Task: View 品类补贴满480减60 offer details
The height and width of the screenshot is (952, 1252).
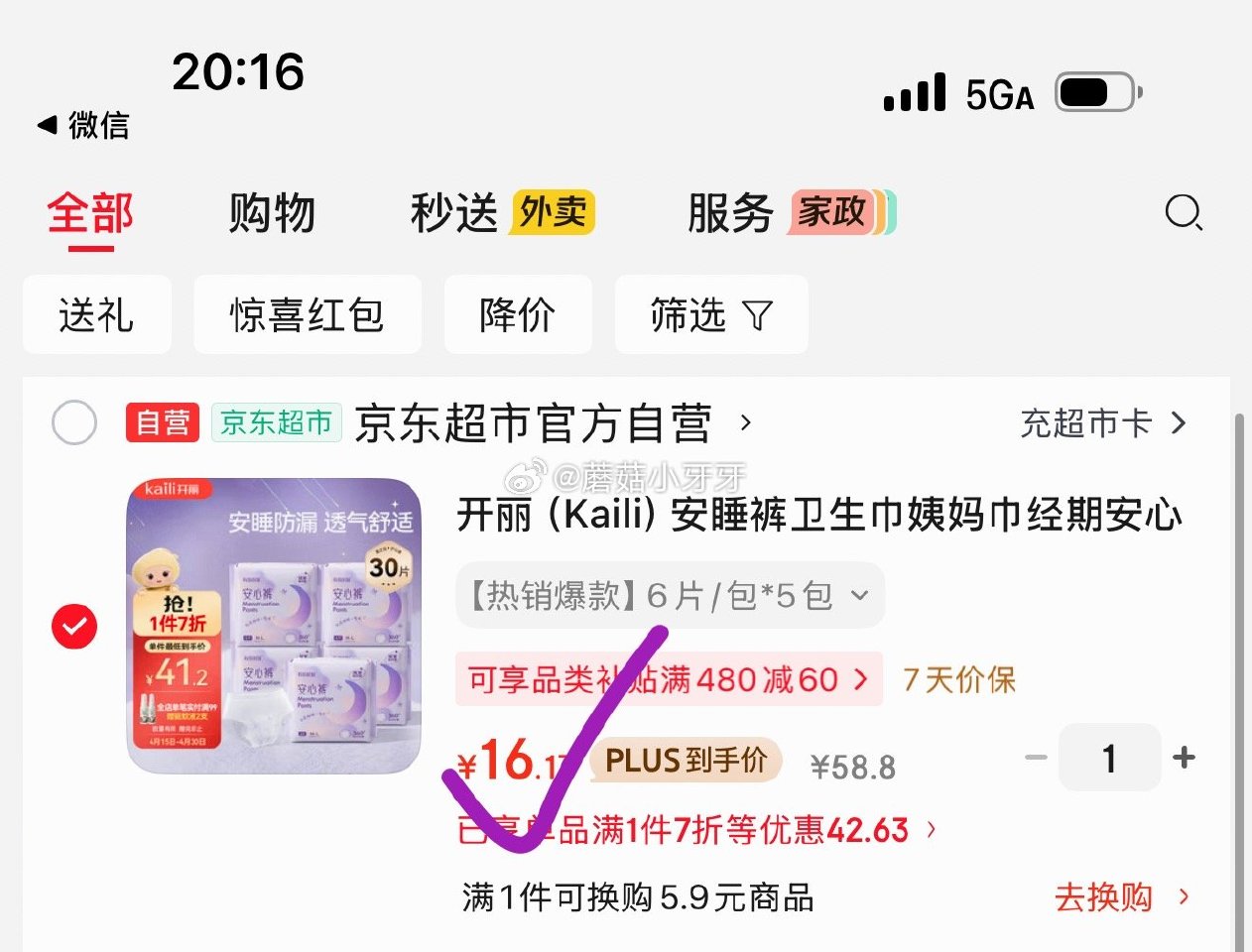Action: (x=668, y=680)
